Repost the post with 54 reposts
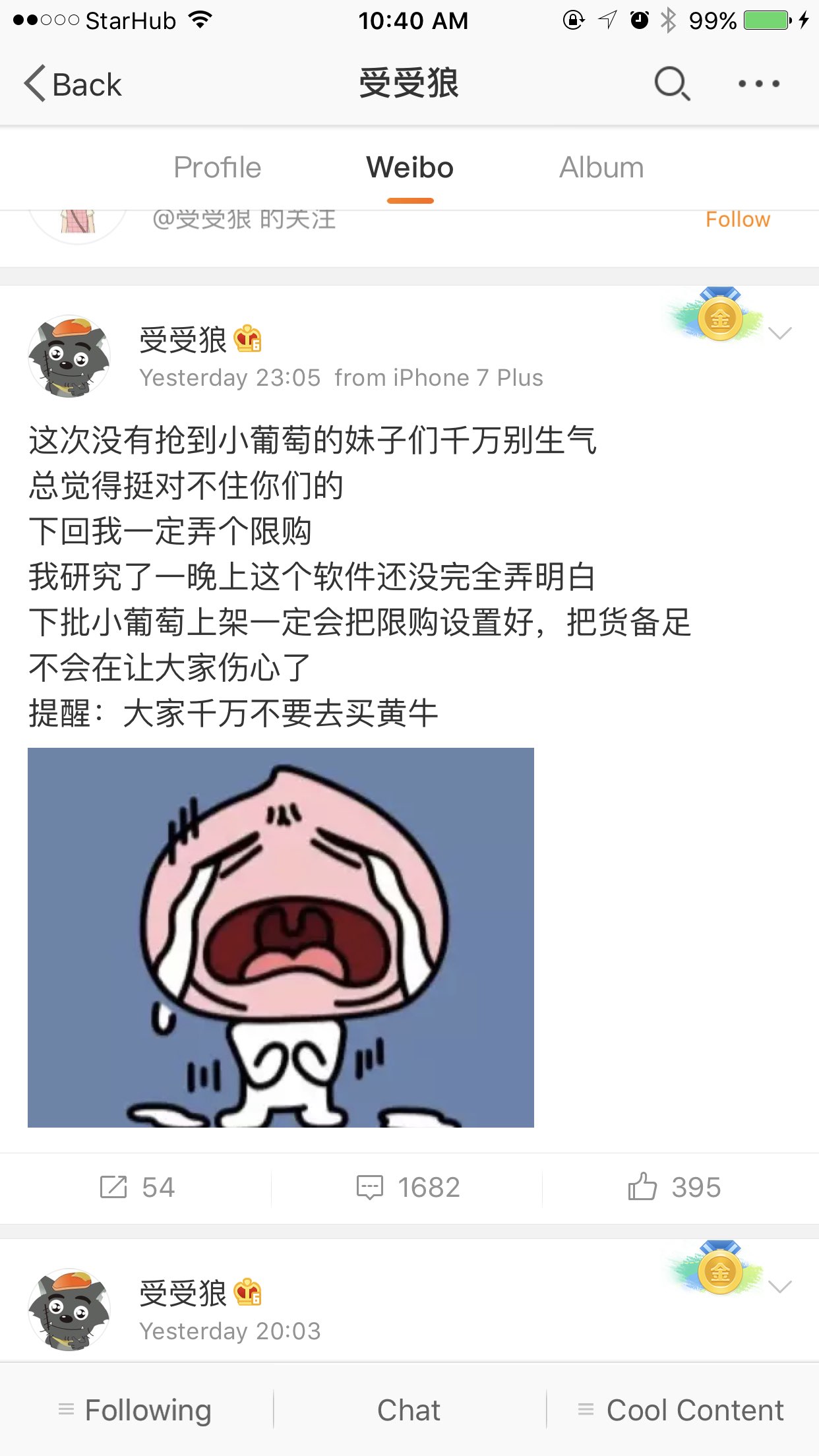This screenshot has width=819, height=1456. click(x=136, y=1188)
